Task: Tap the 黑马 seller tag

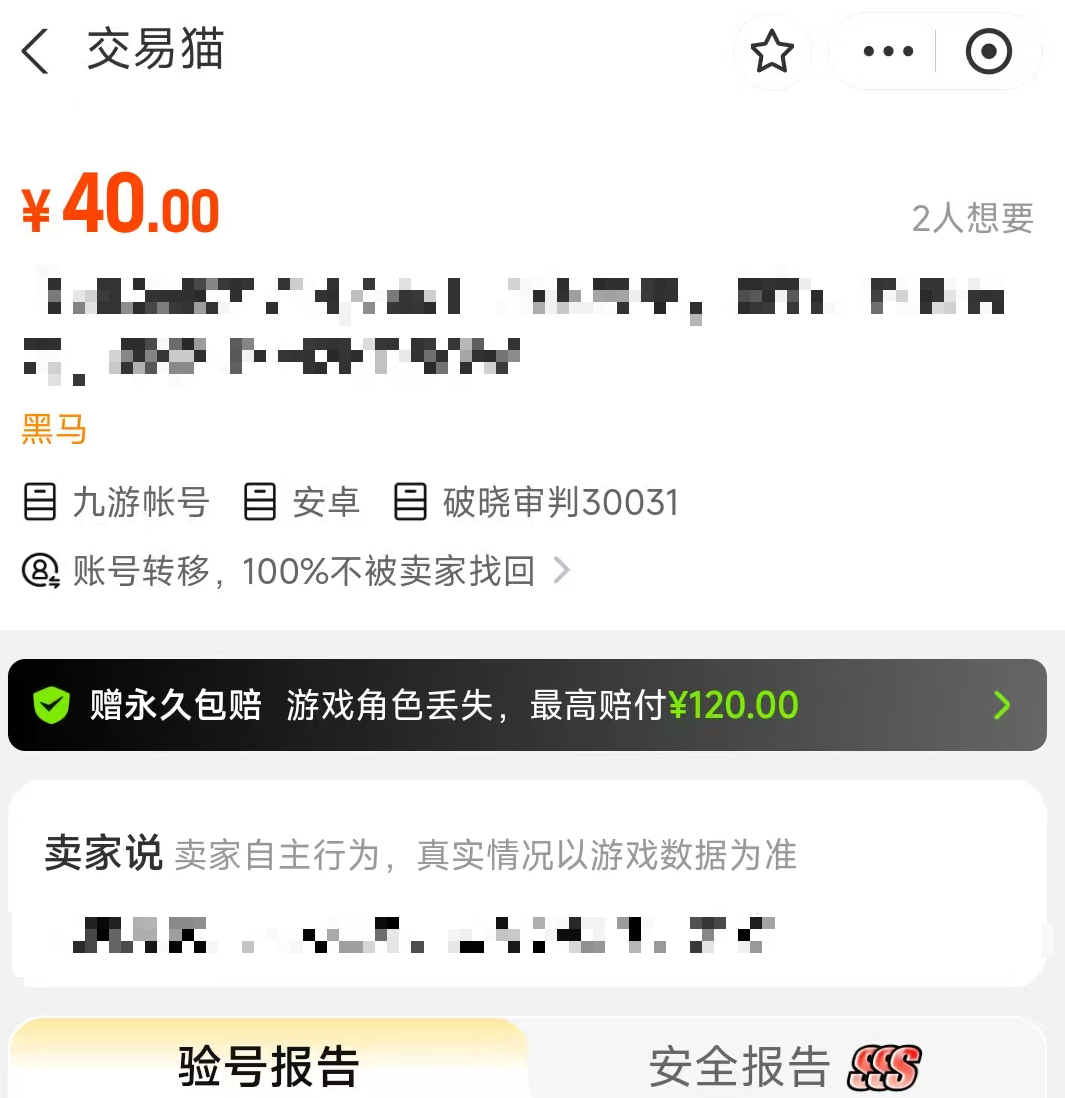Action: click(53, 428)
